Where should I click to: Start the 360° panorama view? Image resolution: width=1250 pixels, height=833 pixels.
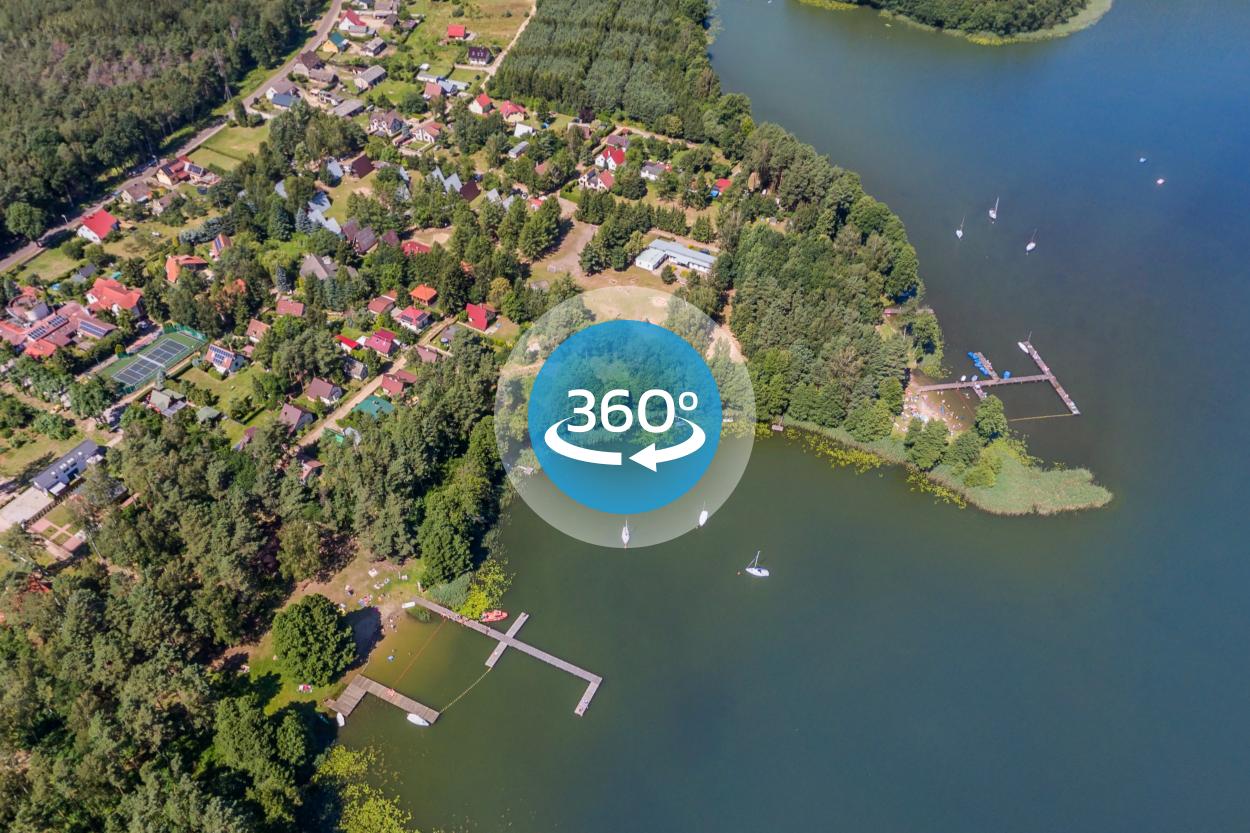click(624, 417)
